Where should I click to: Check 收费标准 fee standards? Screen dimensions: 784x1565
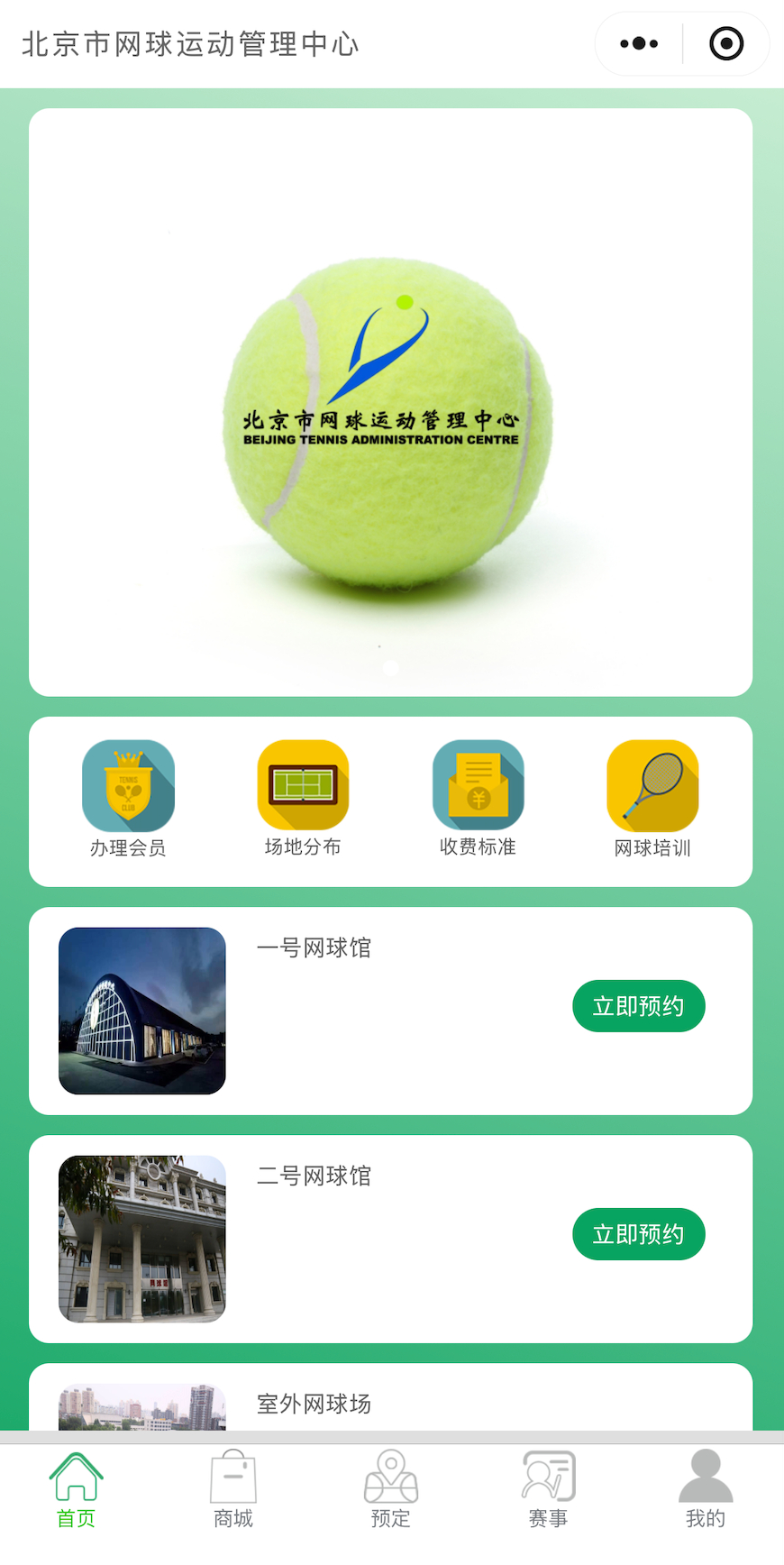478,797
